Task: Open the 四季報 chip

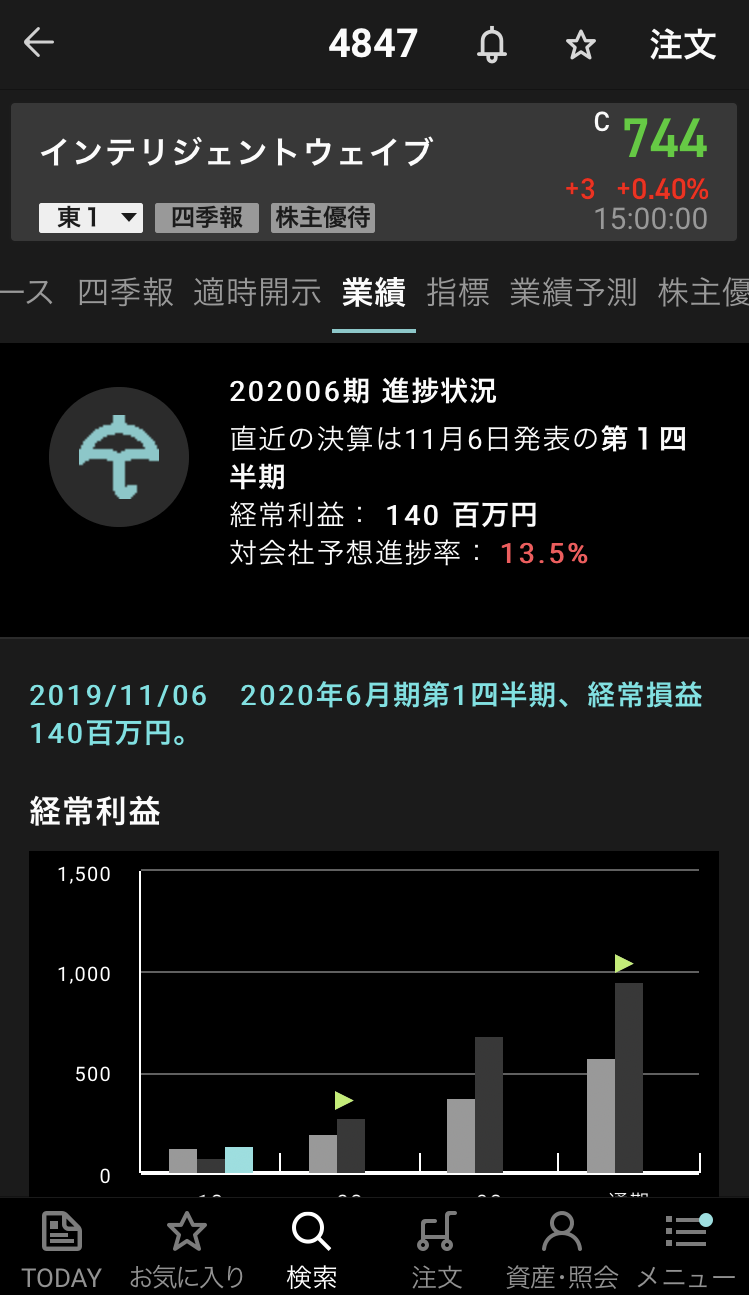Action: 206,218
